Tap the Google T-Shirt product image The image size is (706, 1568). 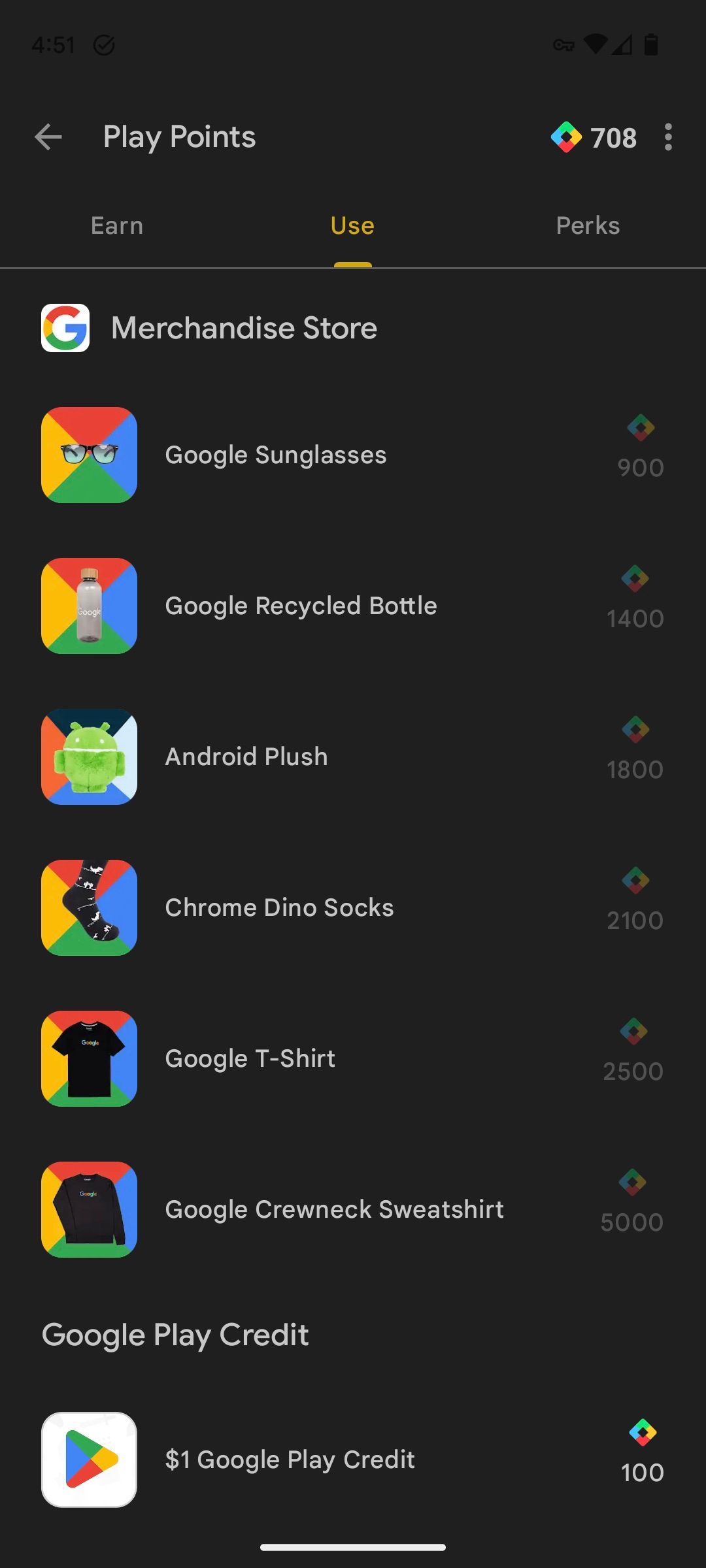point(88,1058)
